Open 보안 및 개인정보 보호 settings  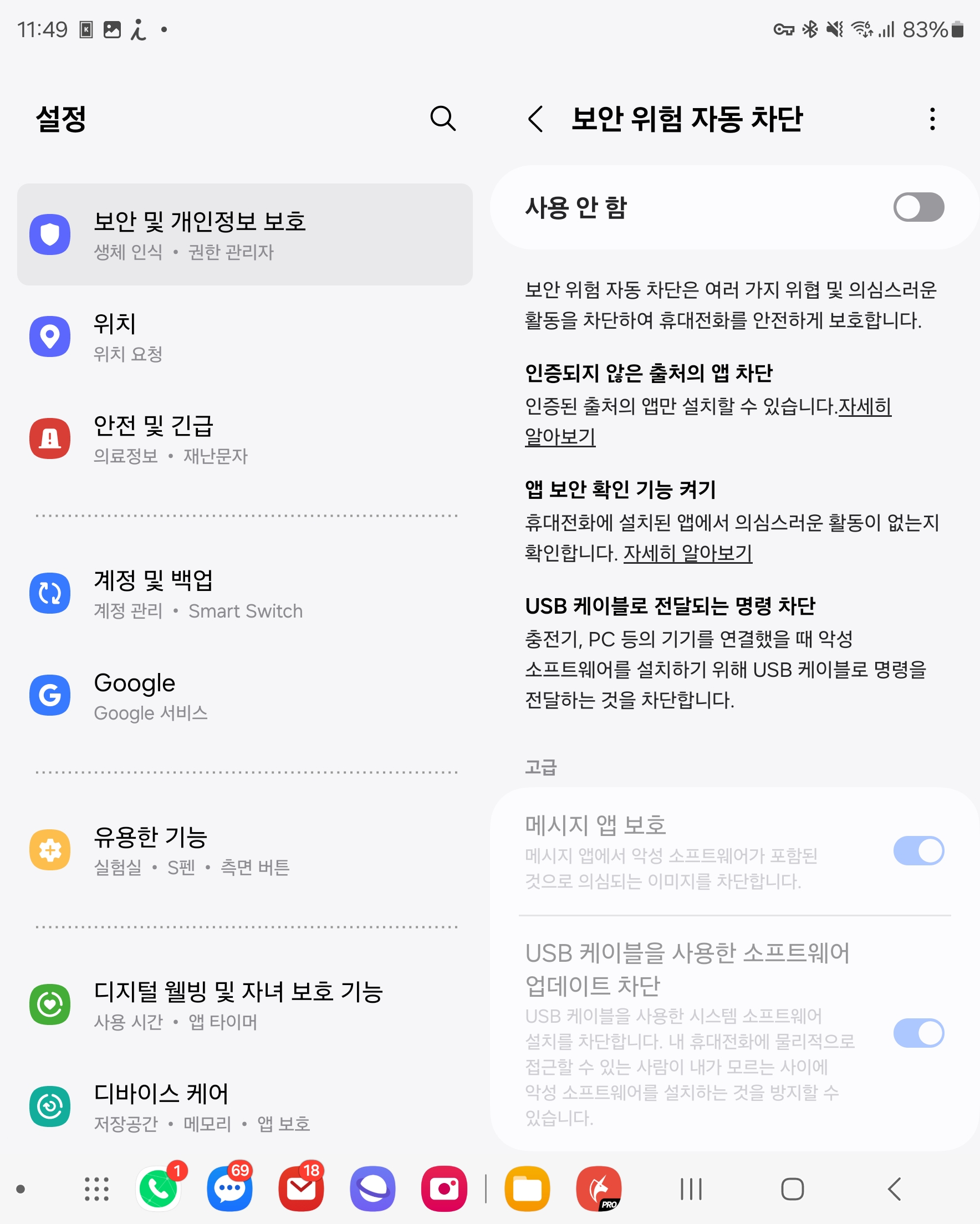tap(244, 234)
